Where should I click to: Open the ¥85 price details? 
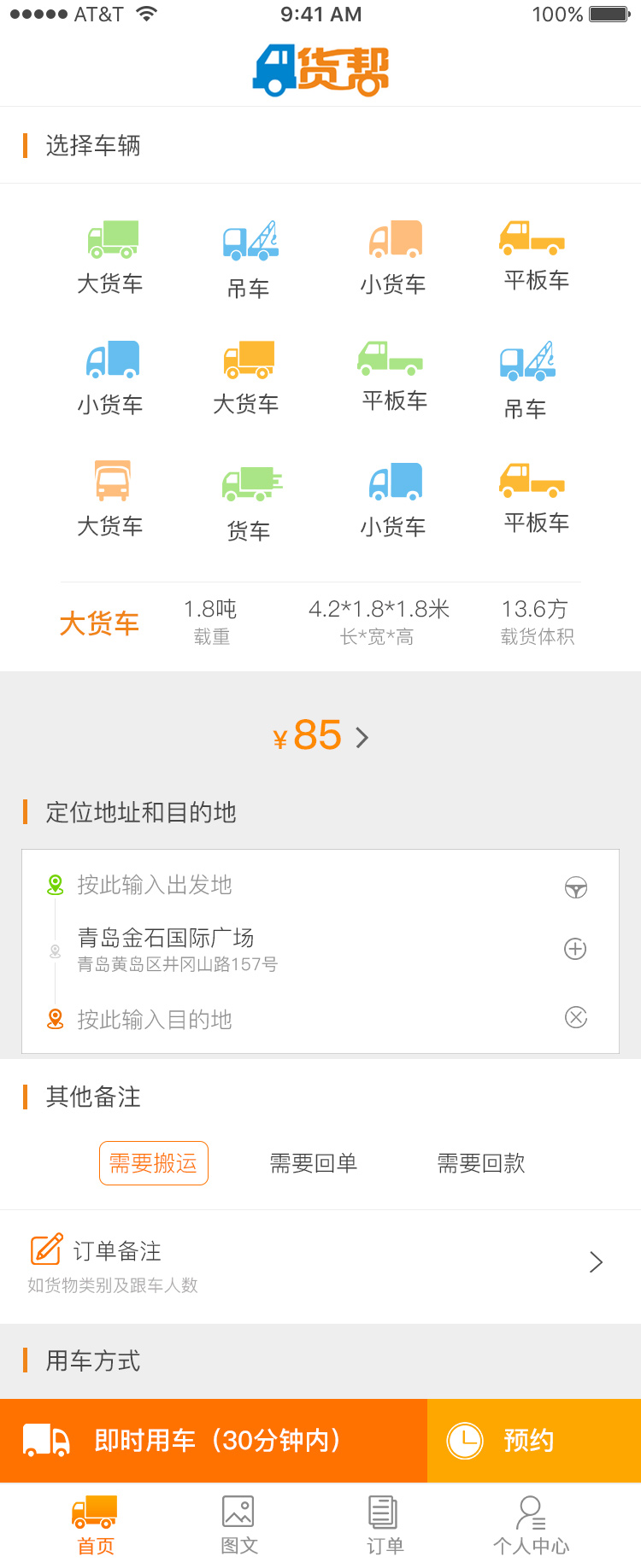(x=320, y=735)
